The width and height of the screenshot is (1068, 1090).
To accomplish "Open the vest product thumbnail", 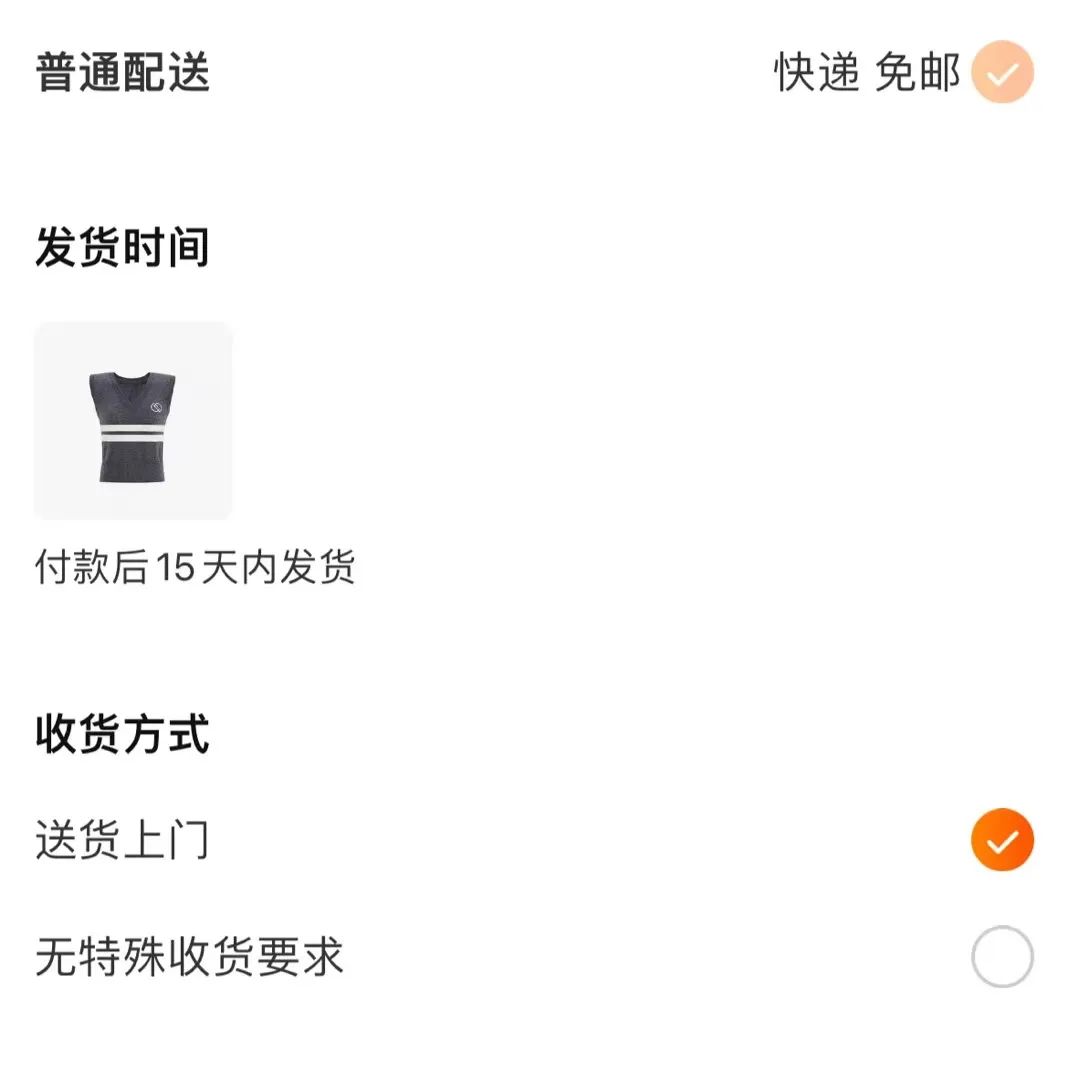I will 133,421.
